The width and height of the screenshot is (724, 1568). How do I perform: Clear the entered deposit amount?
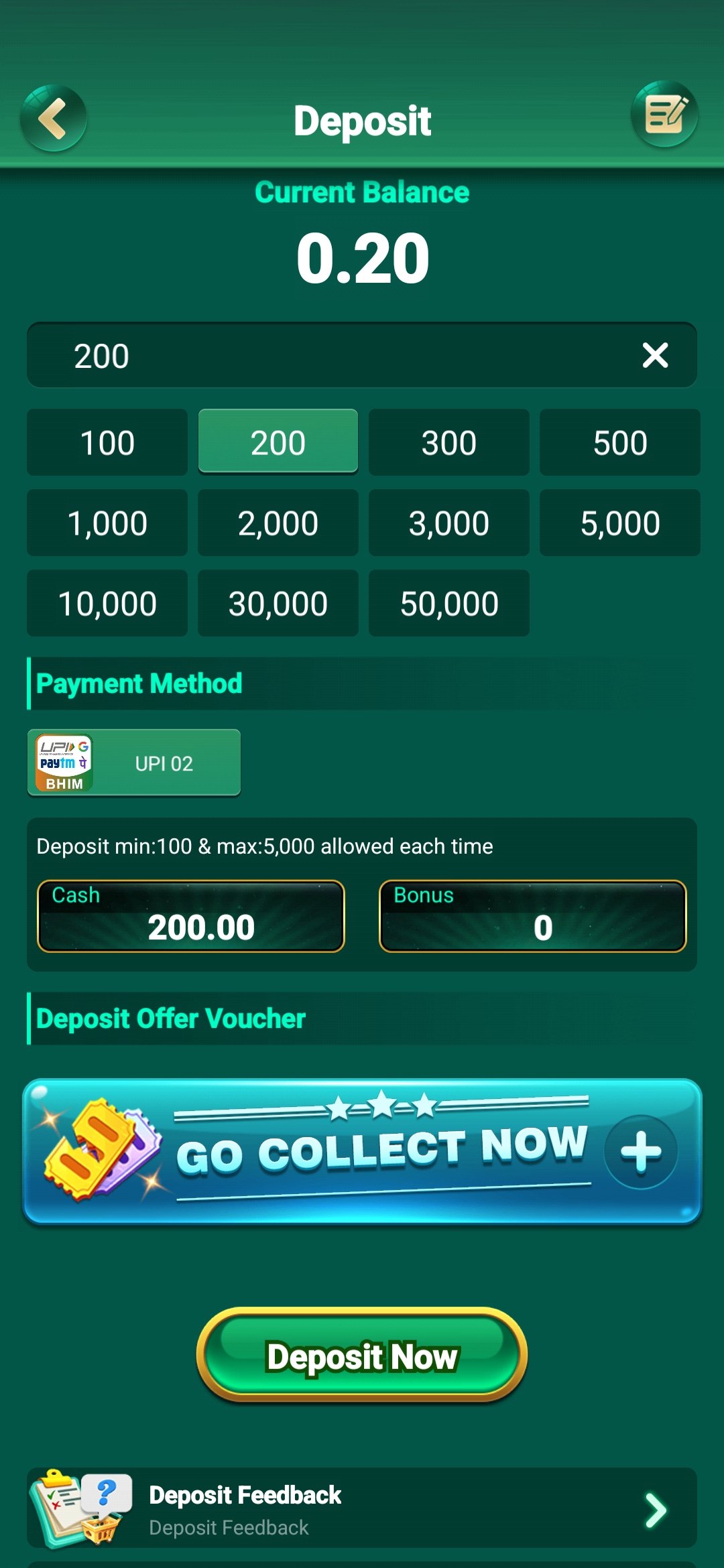[655, 356]
